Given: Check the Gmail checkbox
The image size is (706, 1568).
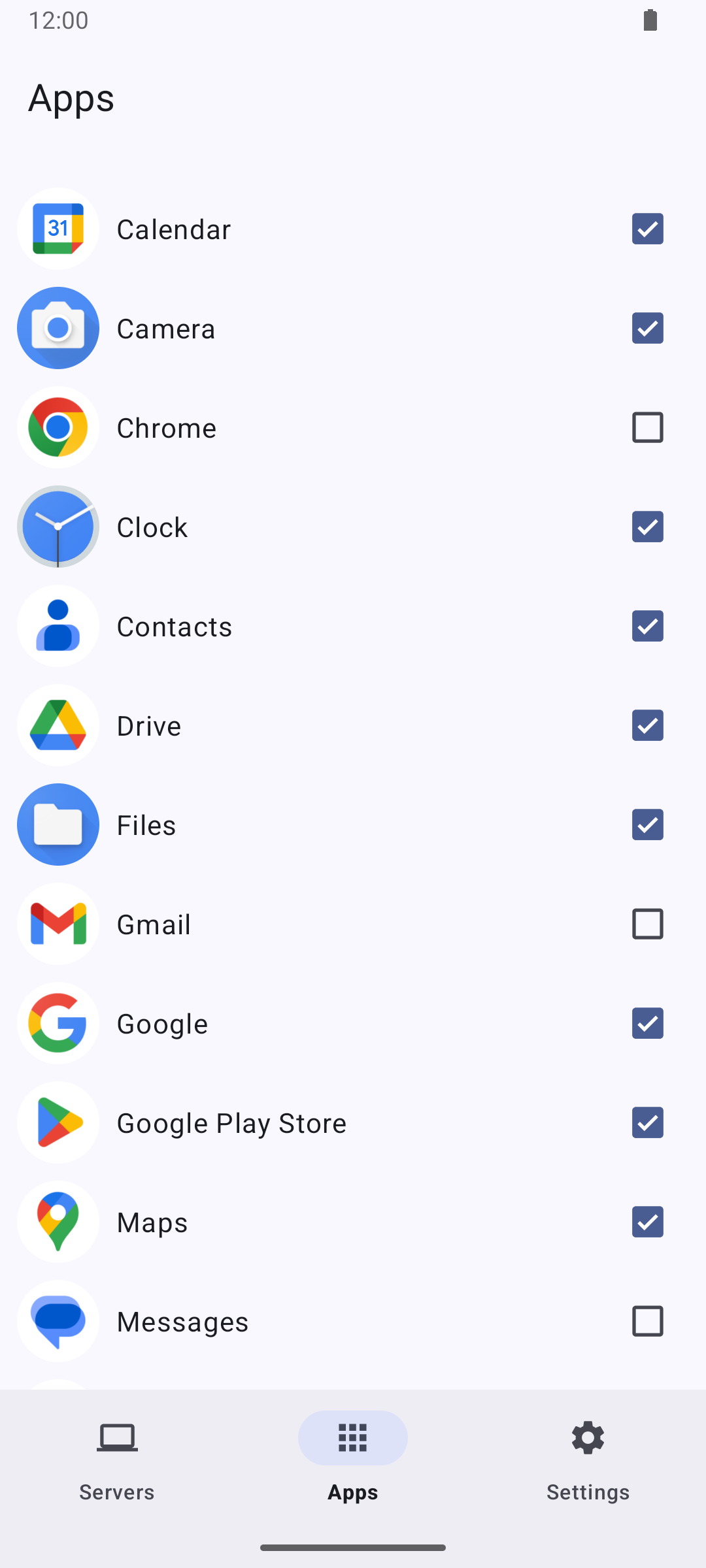Looking at the screenshot, I should [647, 924].
